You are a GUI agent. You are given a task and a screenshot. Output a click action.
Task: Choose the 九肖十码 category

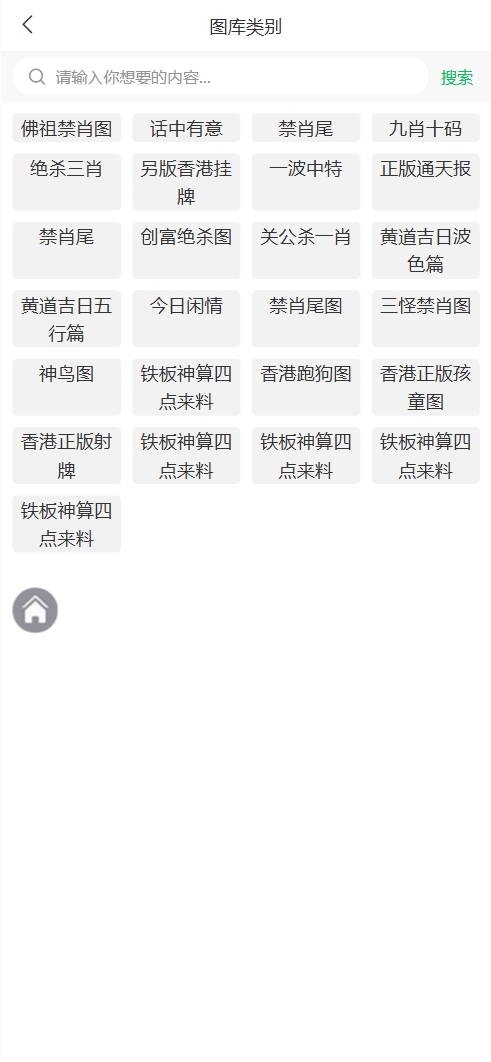(x=425, y=128)
